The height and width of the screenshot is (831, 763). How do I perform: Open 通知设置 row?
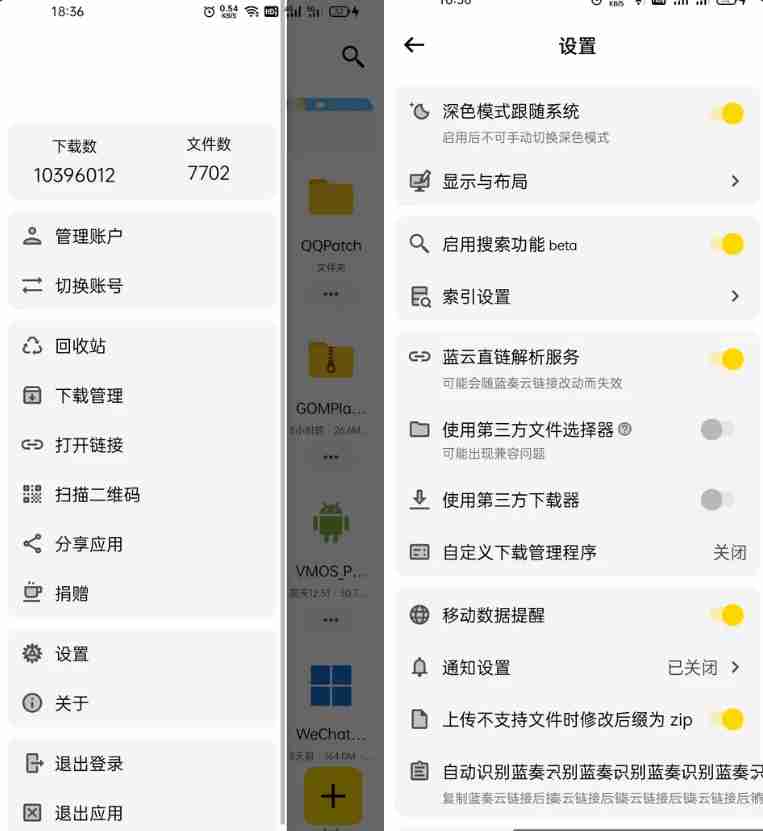point(577,668)
